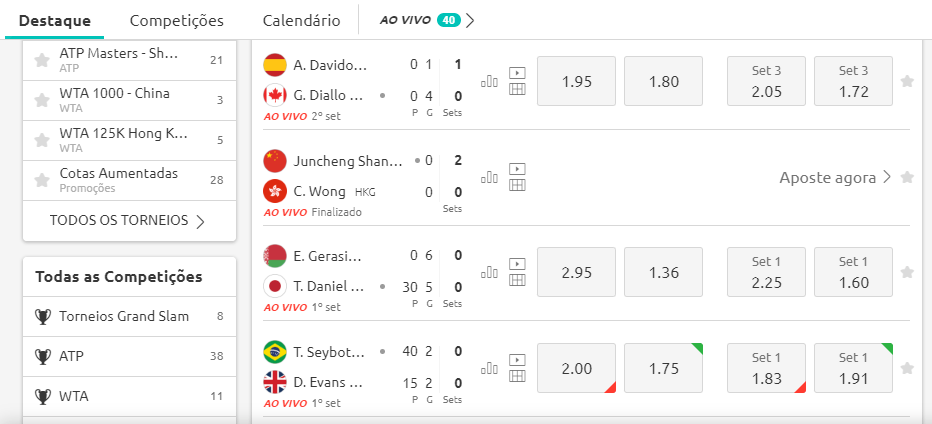The height and width of the screenshot is (424, 932).
Task: Select 2.00 odds for Seyboth
Action: click(577, 368)
